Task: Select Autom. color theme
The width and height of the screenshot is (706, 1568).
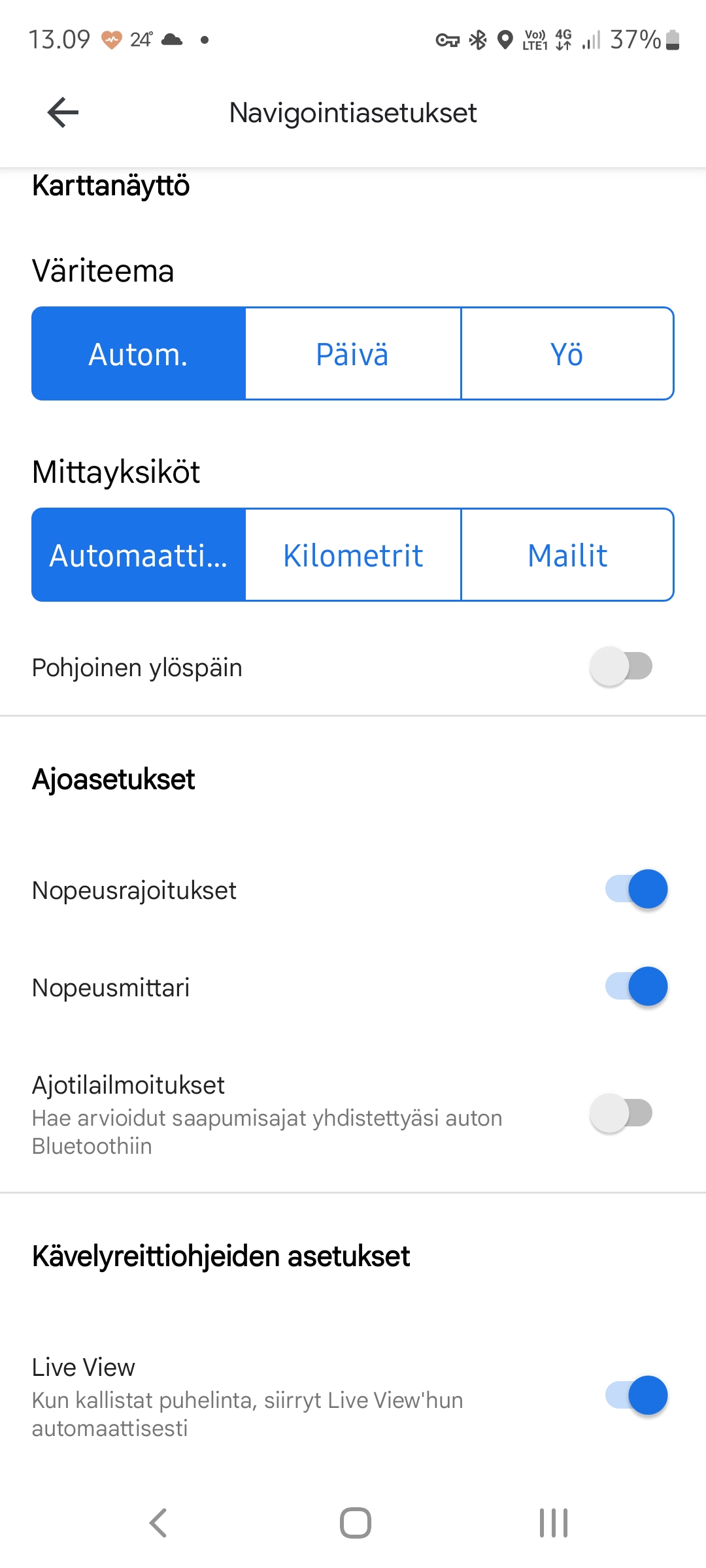Action: 139,353
